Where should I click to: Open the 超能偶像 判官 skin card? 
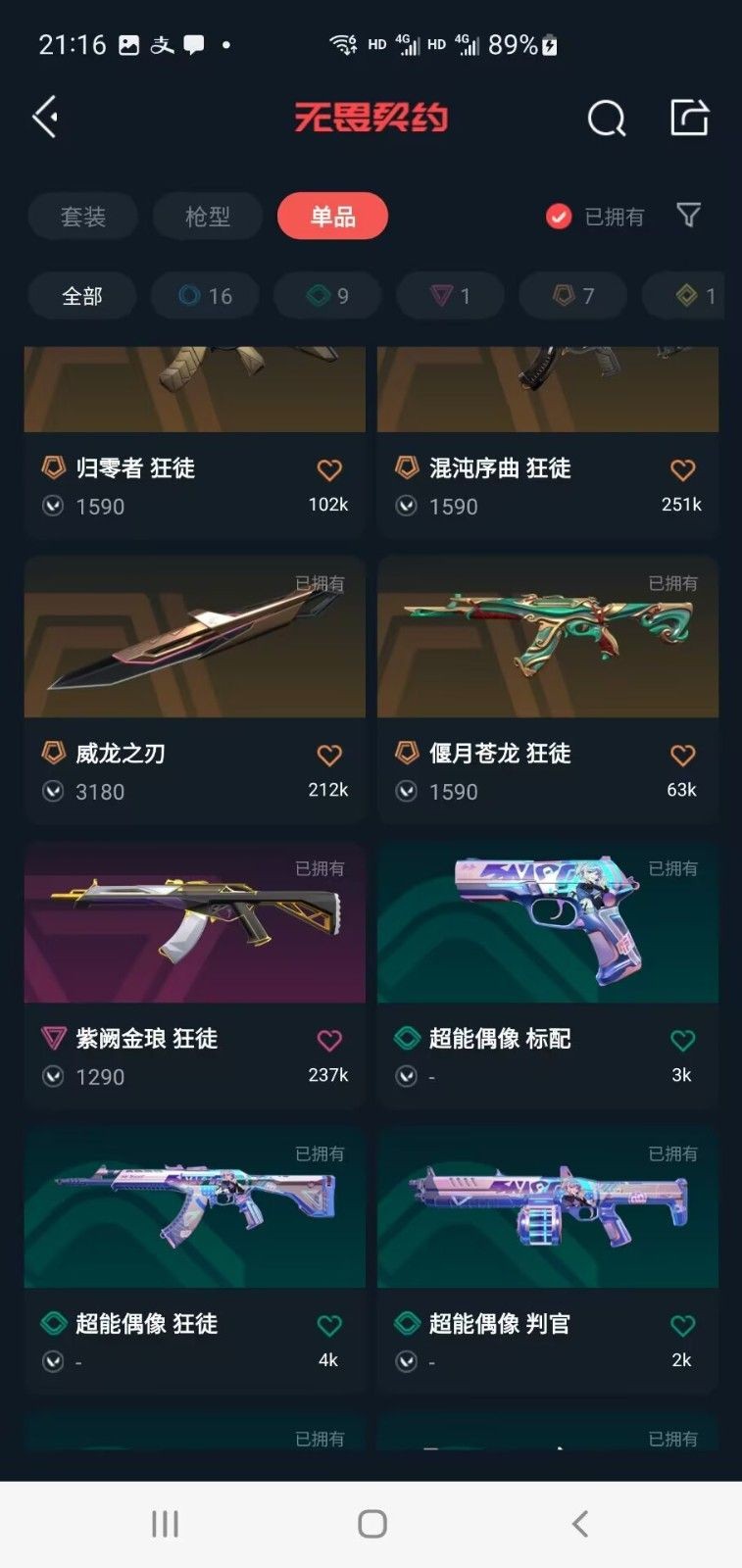coord(547,1254)
